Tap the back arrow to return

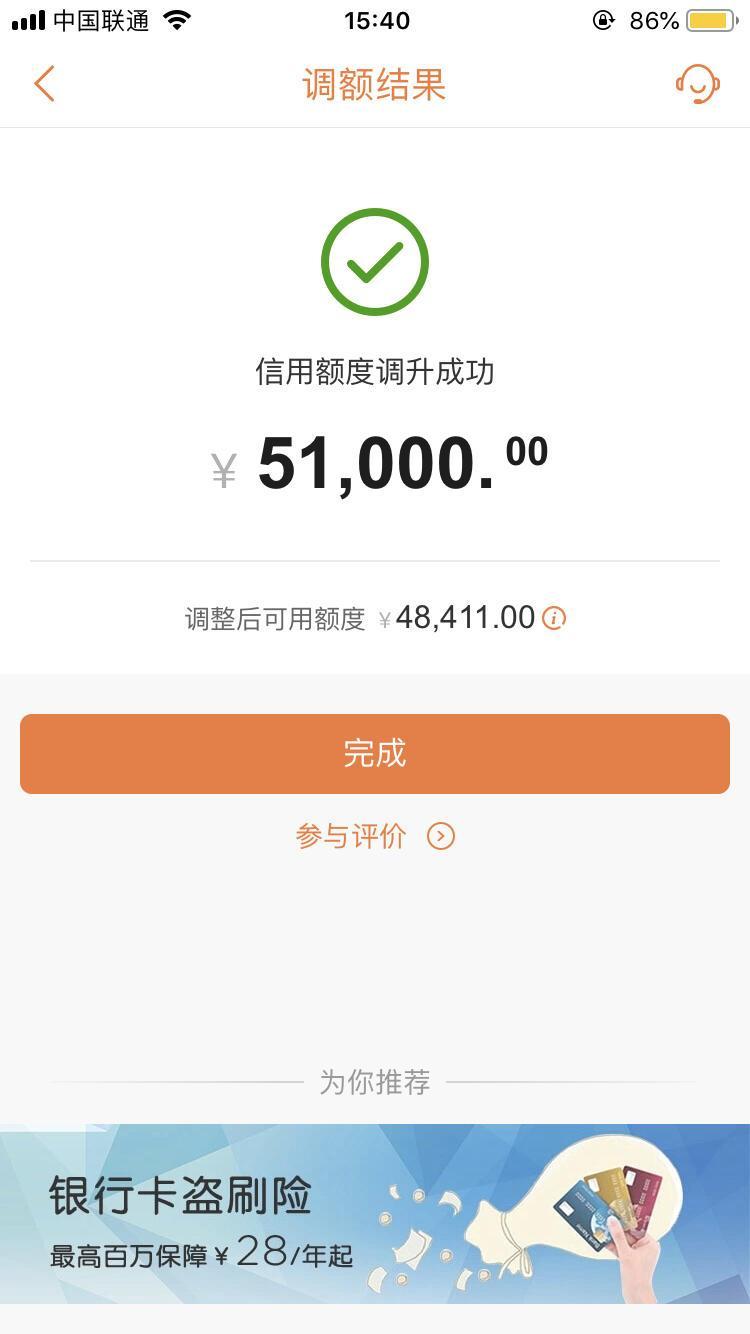[44, 84]
